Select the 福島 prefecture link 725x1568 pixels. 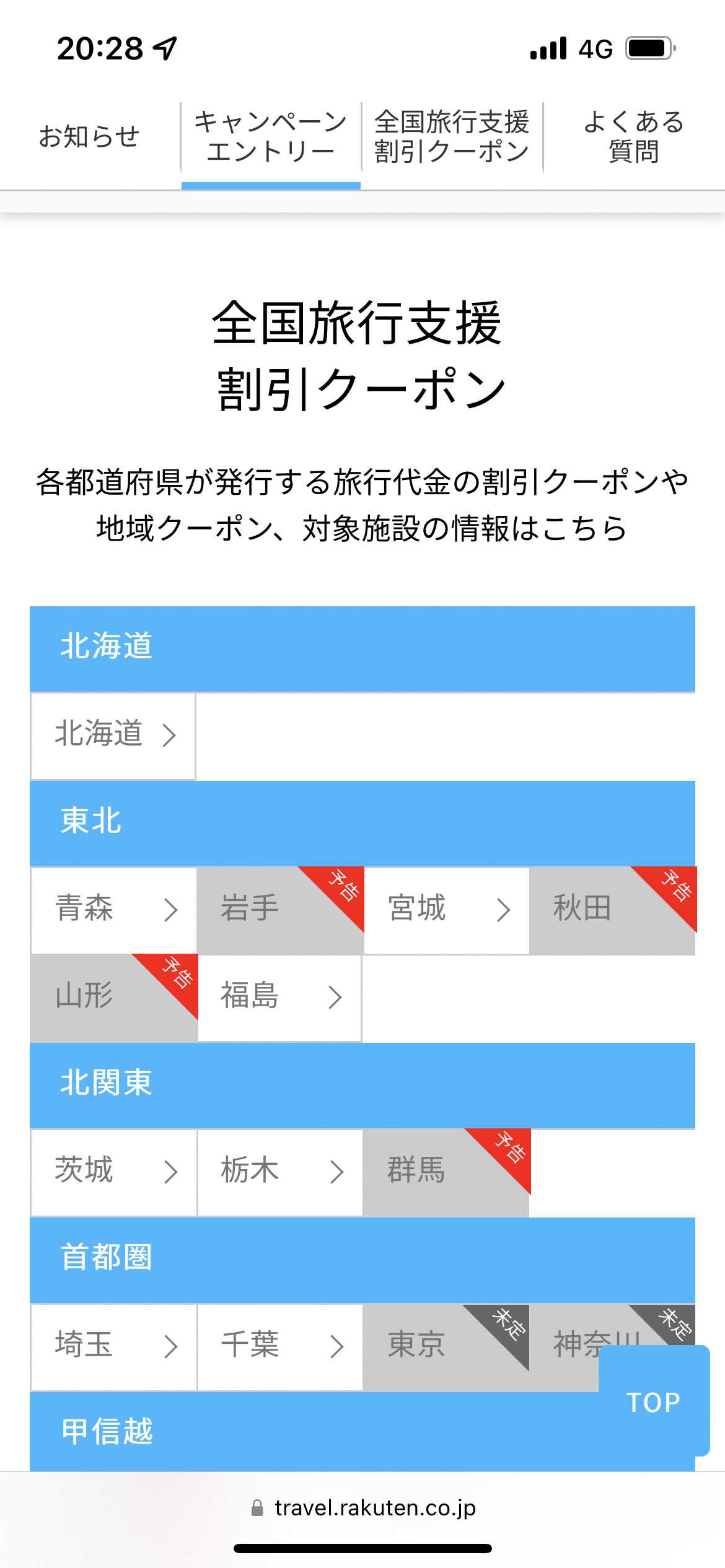279,998
